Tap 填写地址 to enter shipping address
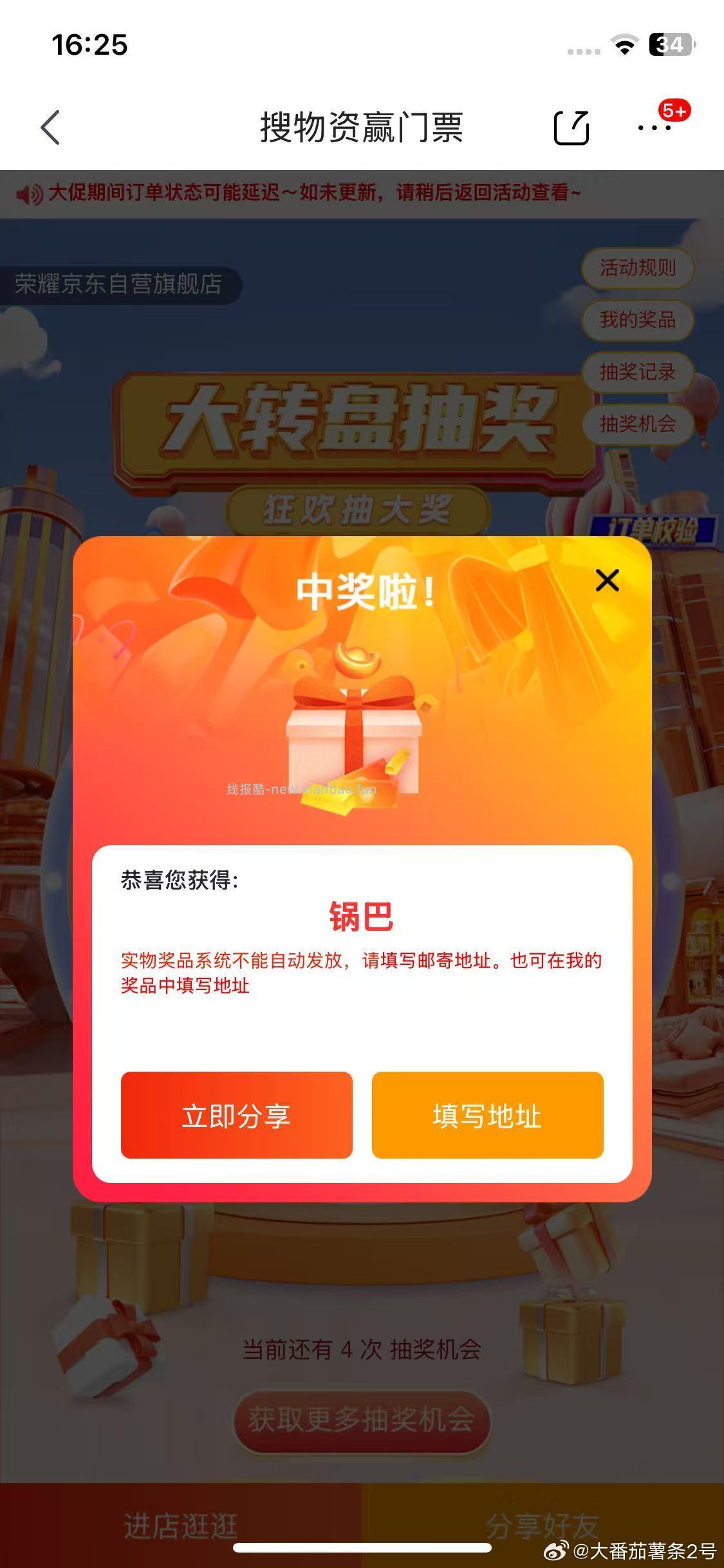 point(487,1115)
